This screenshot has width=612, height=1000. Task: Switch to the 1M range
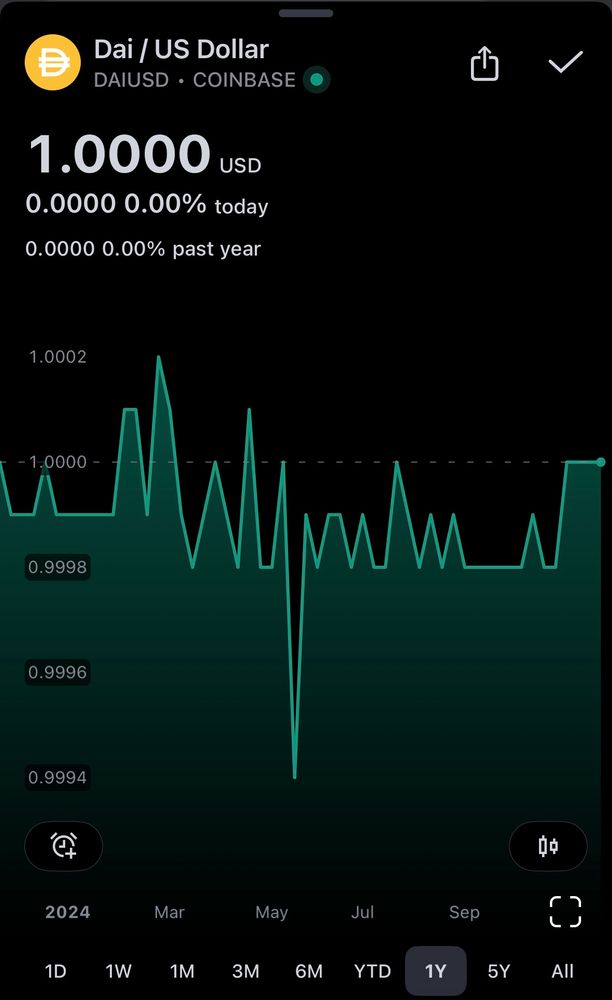pos(182,971)
